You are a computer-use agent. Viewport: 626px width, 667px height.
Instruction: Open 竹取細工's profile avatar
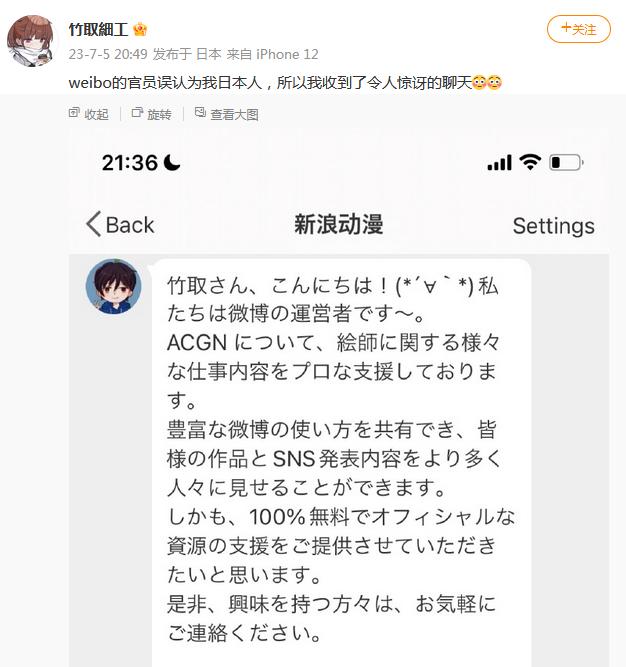32,41
